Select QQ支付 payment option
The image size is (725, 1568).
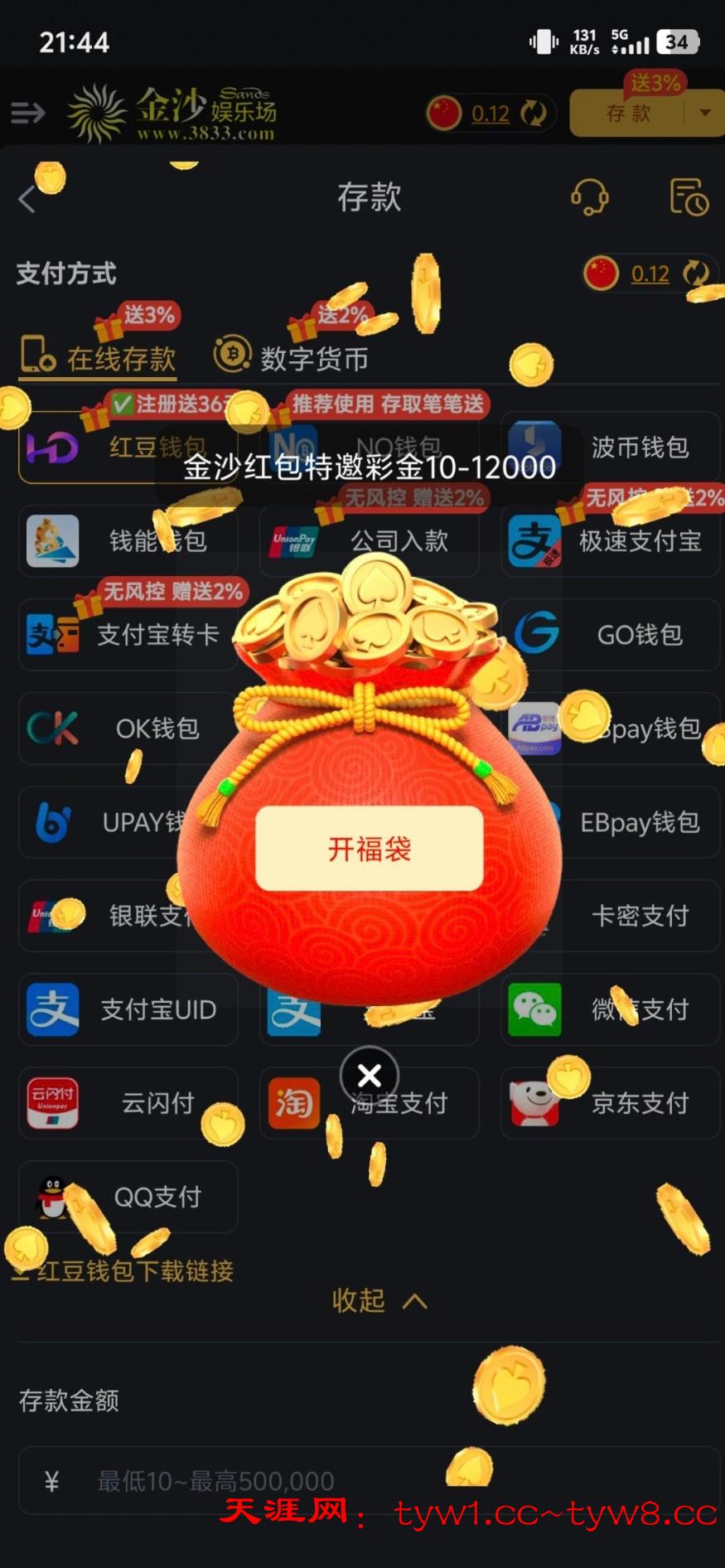click(x=128, y=1197)
